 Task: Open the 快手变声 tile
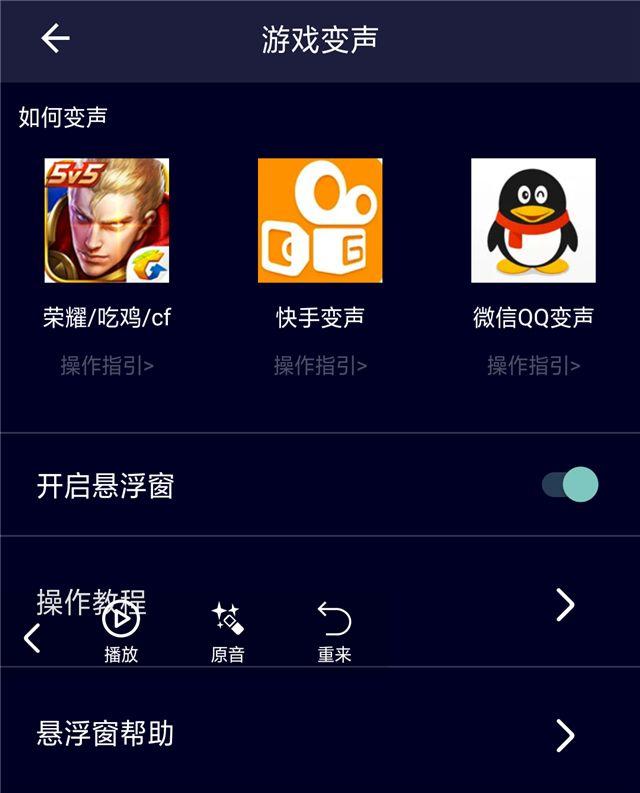coord(320,220)
